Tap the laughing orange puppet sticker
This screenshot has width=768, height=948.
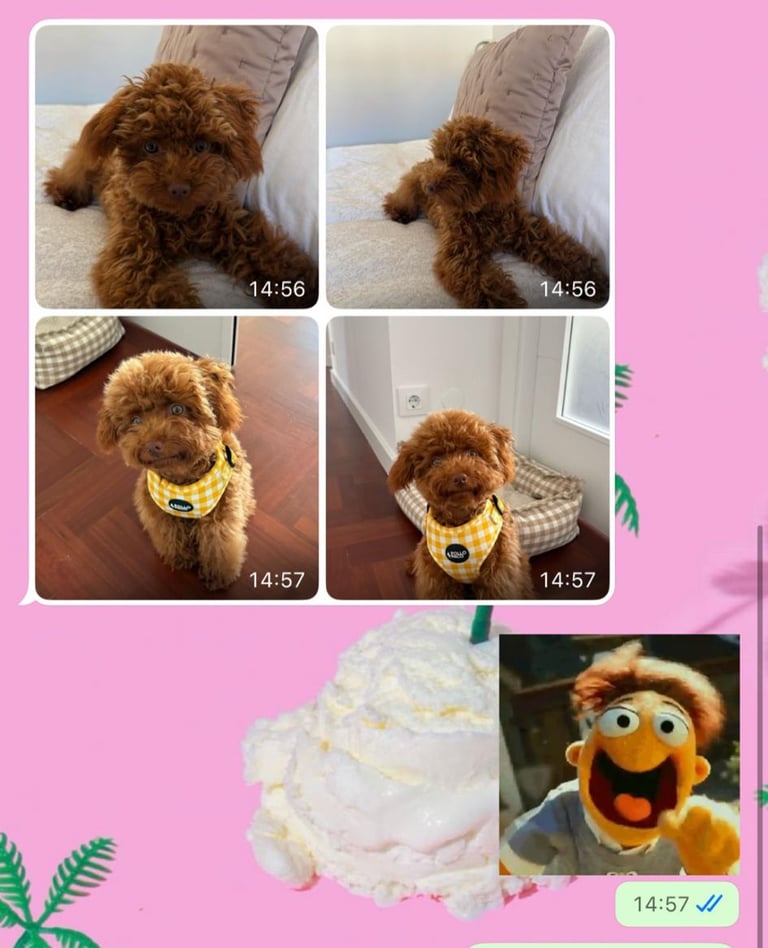(619, 755)
